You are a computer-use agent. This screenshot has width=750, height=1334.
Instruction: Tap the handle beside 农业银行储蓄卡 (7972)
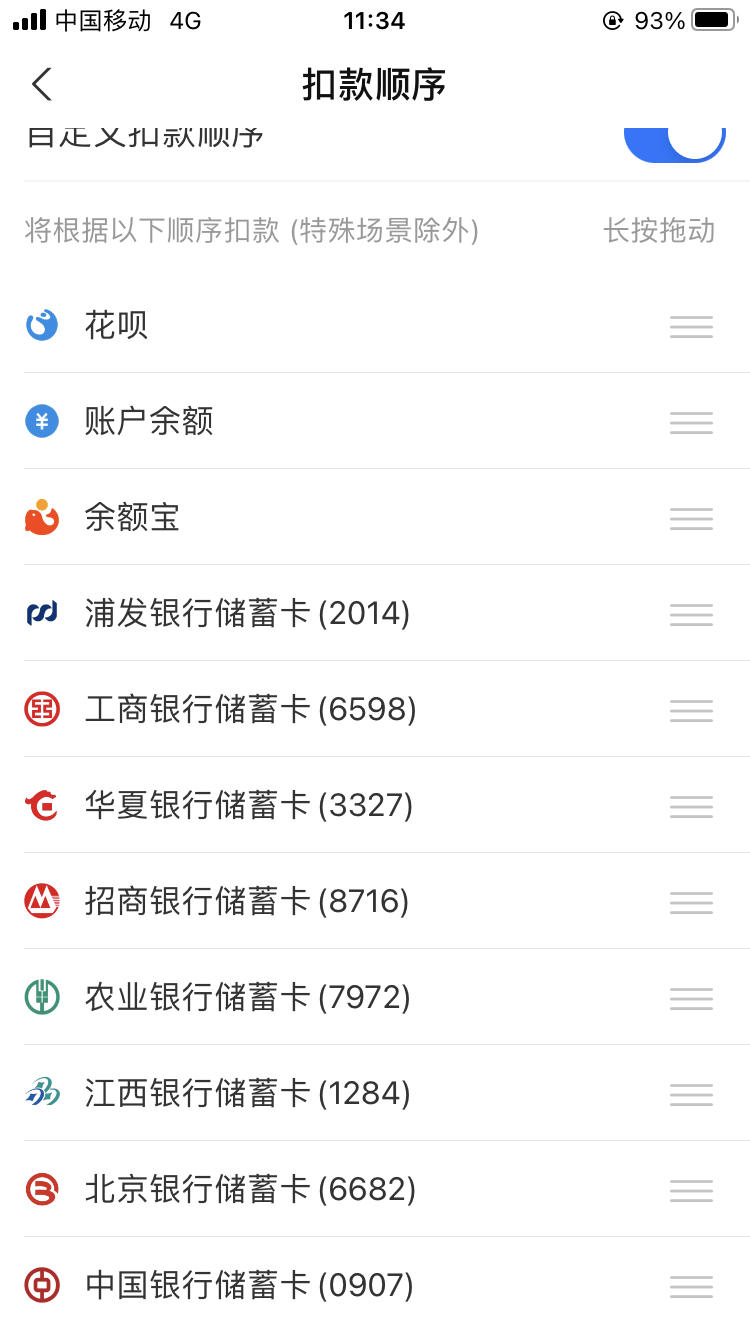691,999
